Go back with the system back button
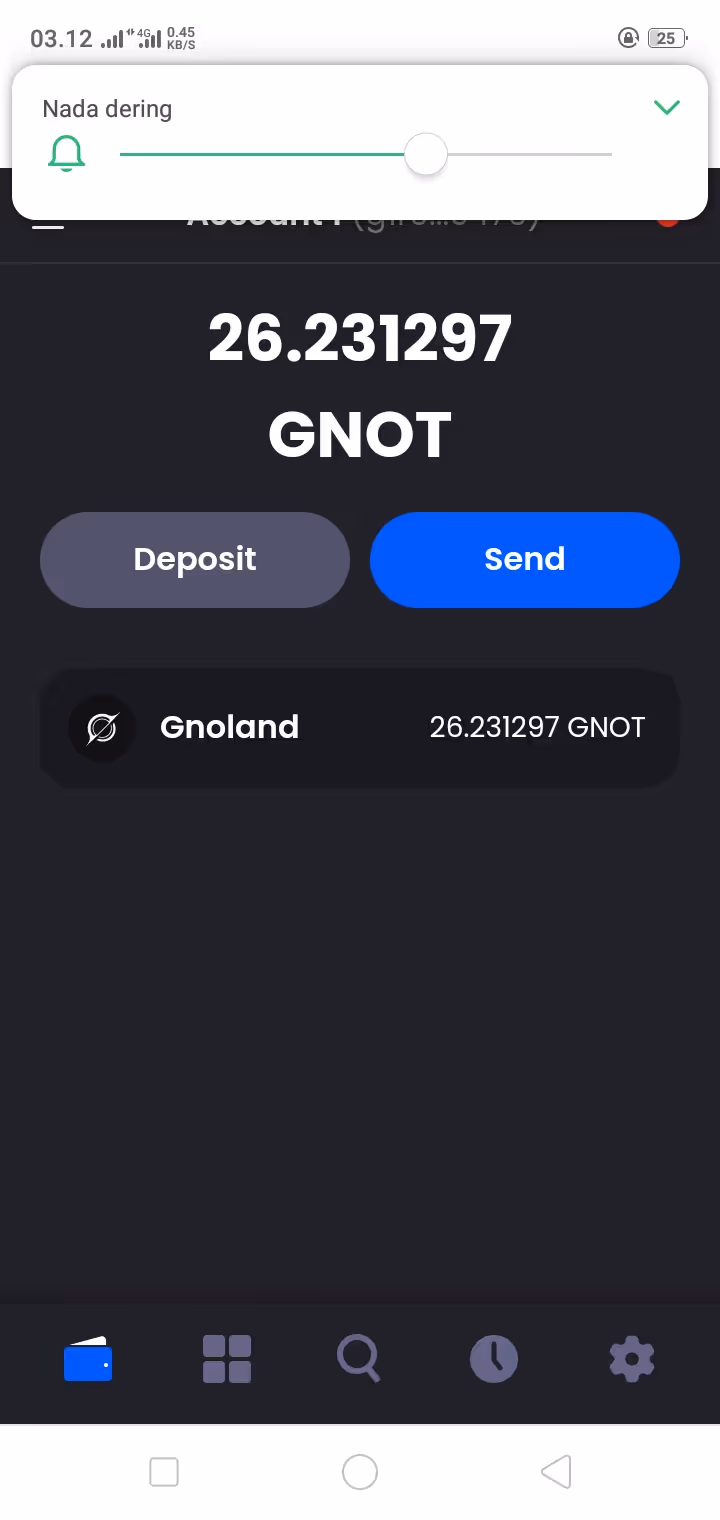720x1520 pixels. (556, 1472)
